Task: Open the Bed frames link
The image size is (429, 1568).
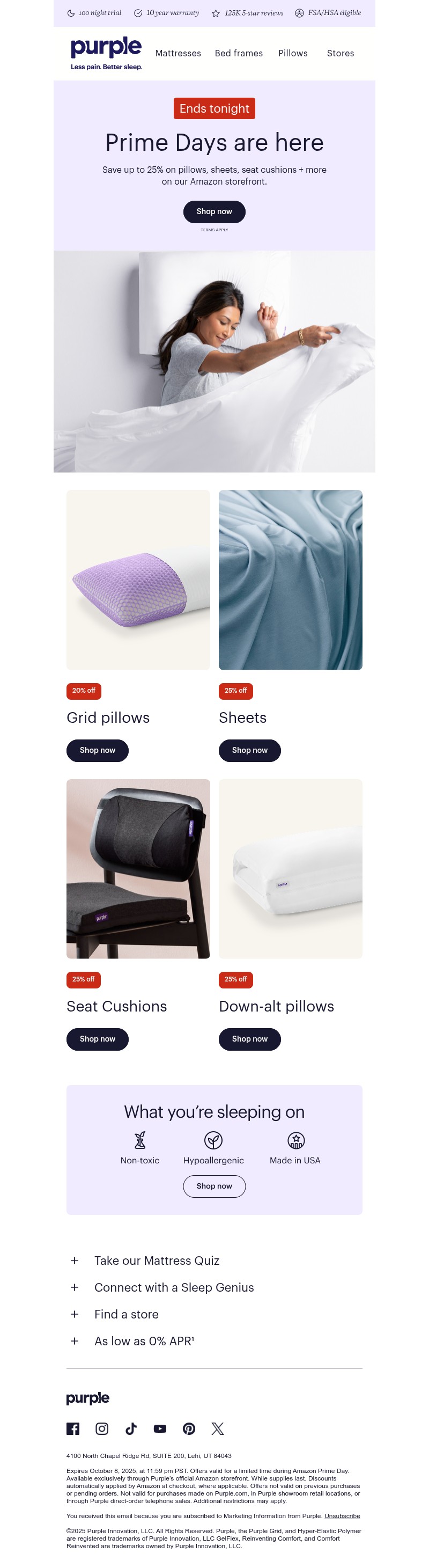Action: pyautogui.click(x=239, y=54)
